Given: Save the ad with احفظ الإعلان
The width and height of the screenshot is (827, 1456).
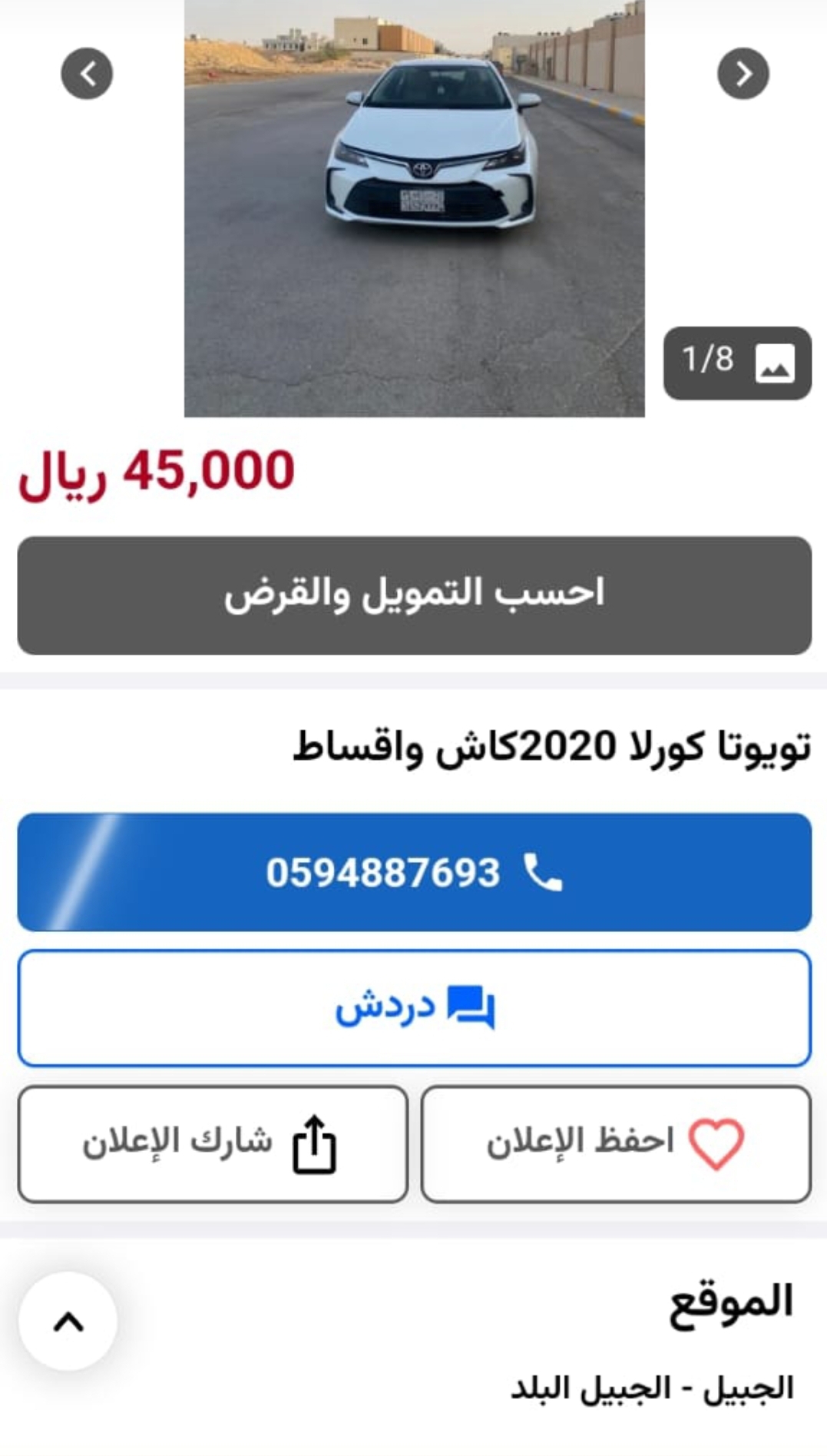Looking at the screenshot, I should [x=616, y=1143].
